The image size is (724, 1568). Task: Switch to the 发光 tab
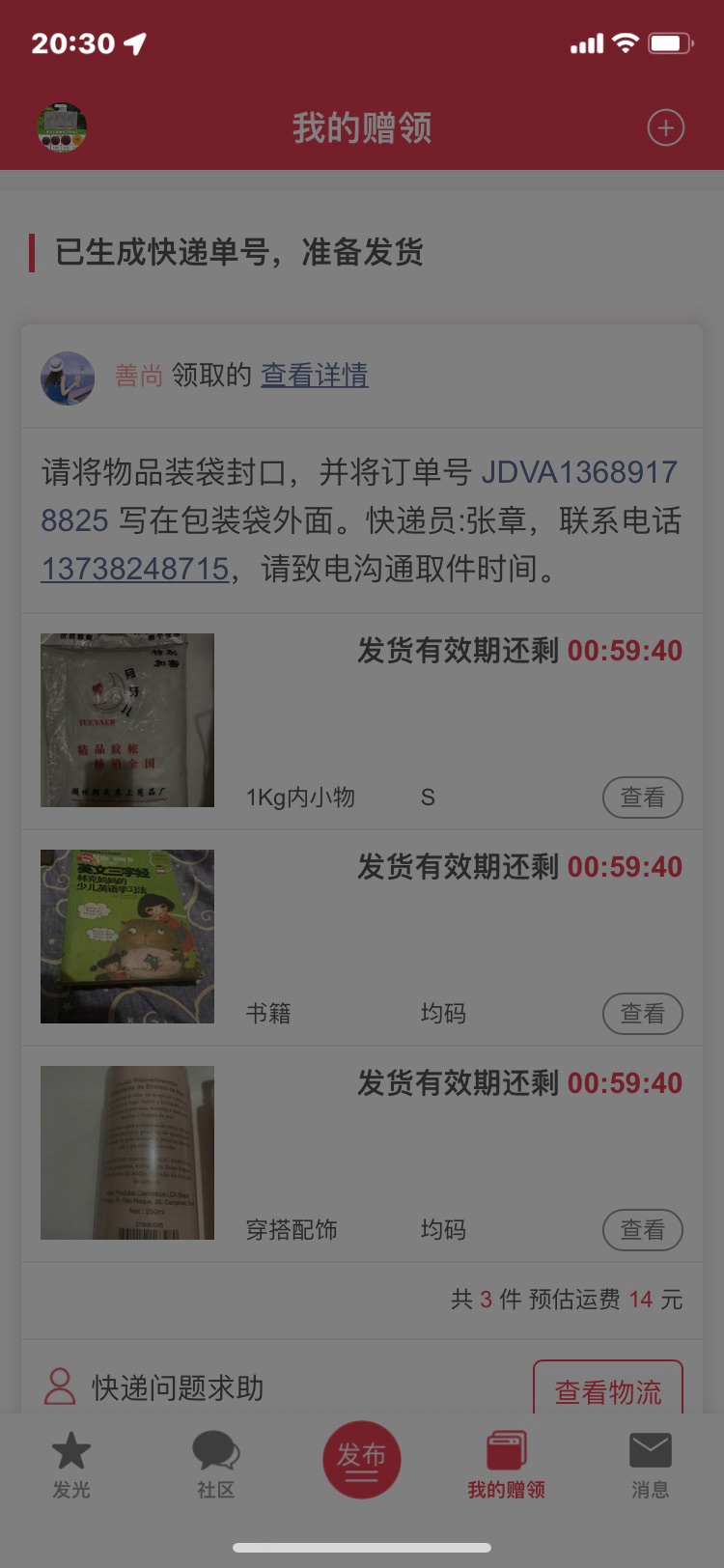coord(71,1464)
